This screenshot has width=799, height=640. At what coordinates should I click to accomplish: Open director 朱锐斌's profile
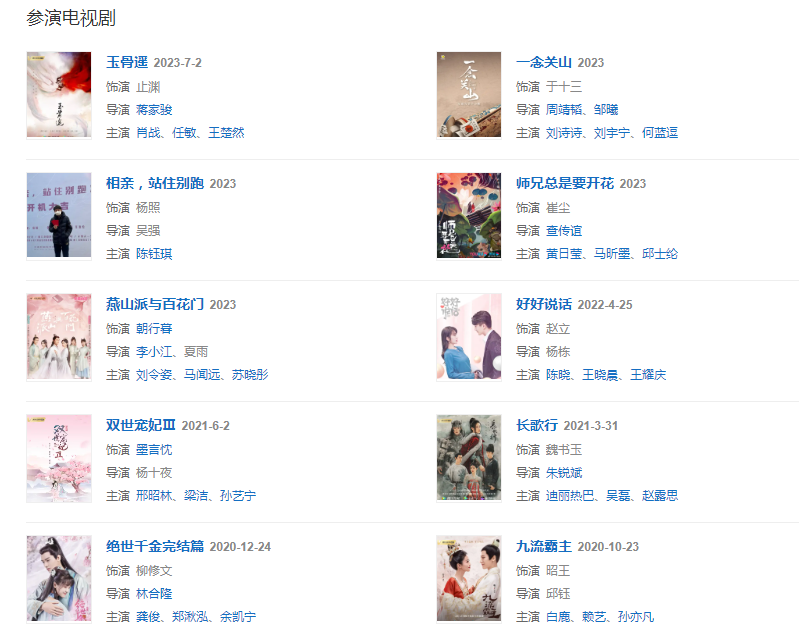pyautogui.click(x=564, y=472)
